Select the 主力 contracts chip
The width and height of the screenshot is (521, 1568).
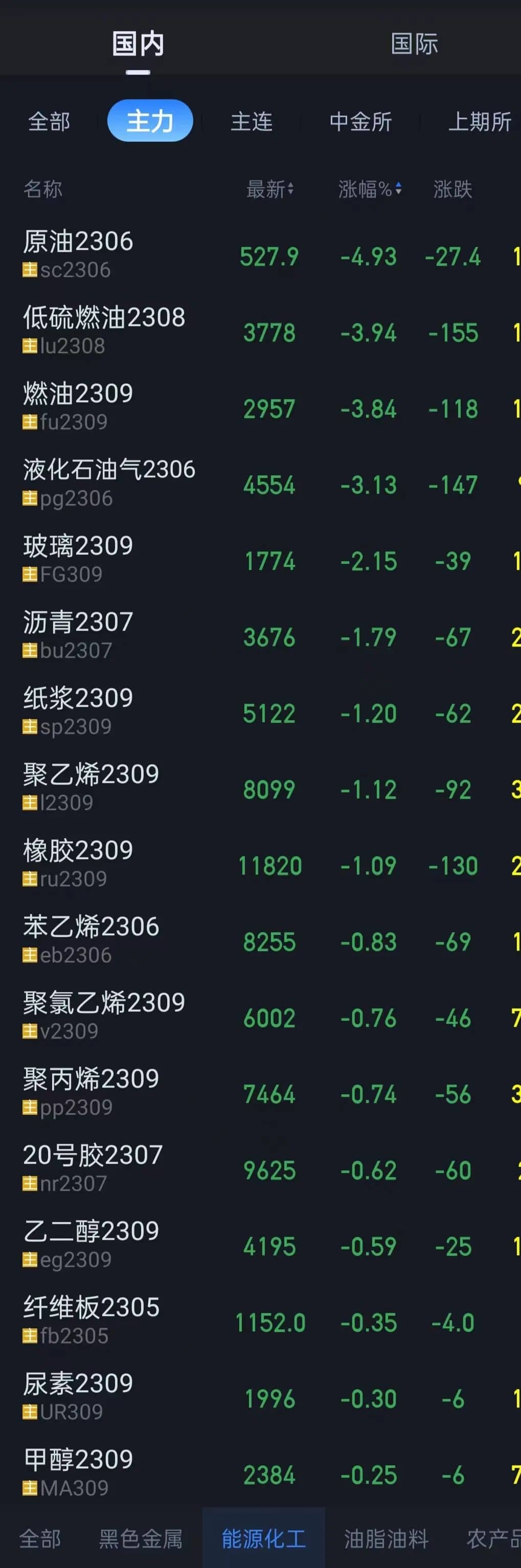coord(150,122)
